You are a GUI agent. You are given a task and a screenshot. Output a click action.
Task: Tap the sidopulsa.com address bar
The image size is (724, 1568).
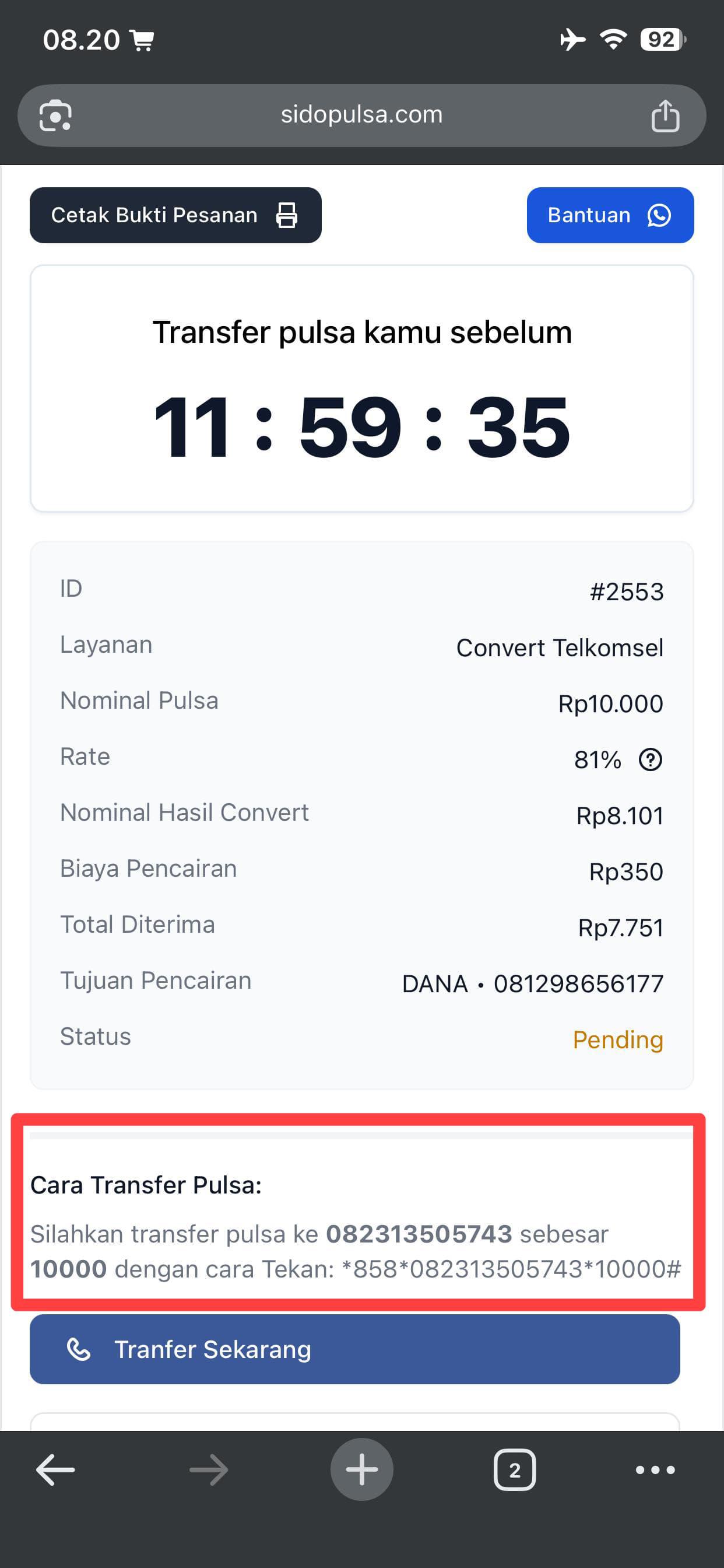pyautogui.click(x=361, y=115)
